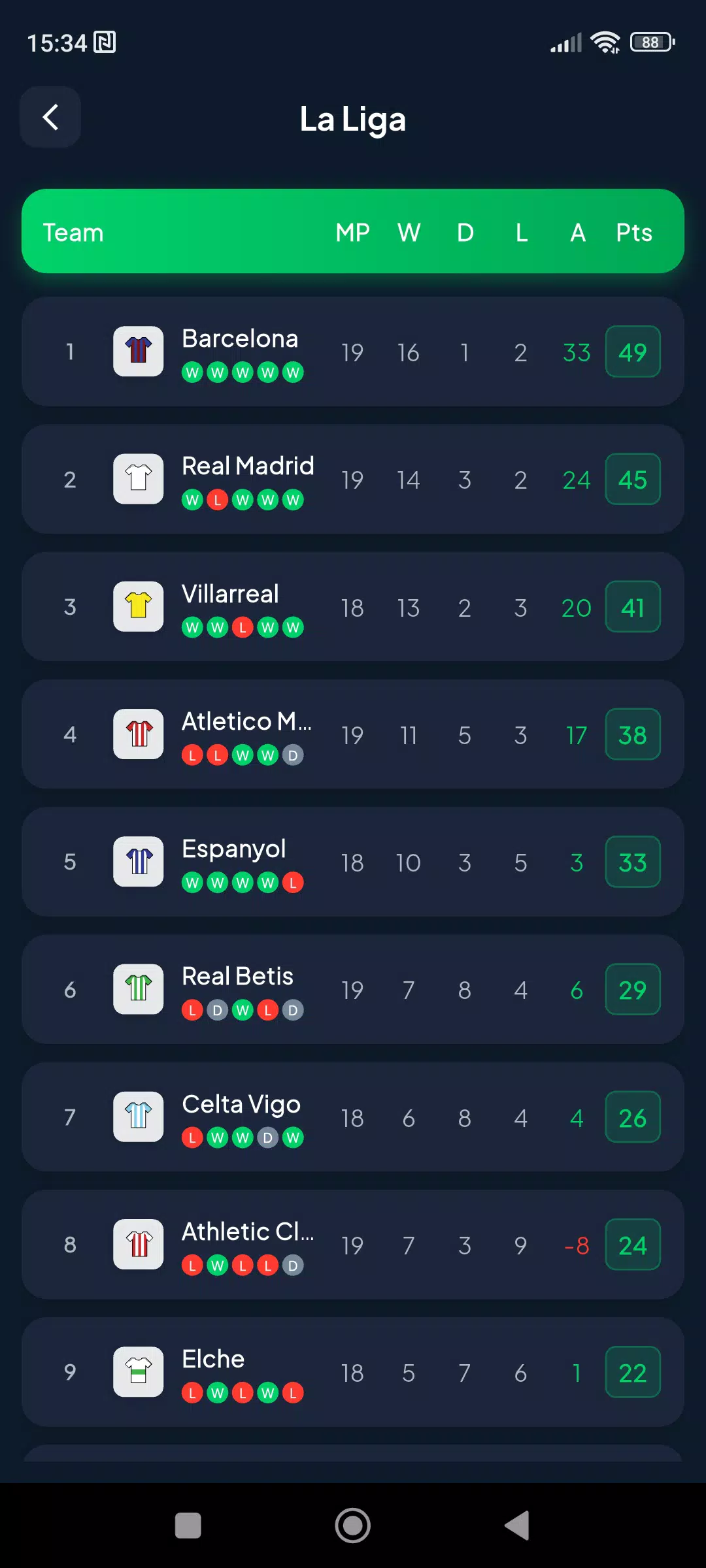The width and height of the screenshot is (706, 1568).
Task: Open the Real Betis team row
Action: pyautogui.click(x=353, y=989)
